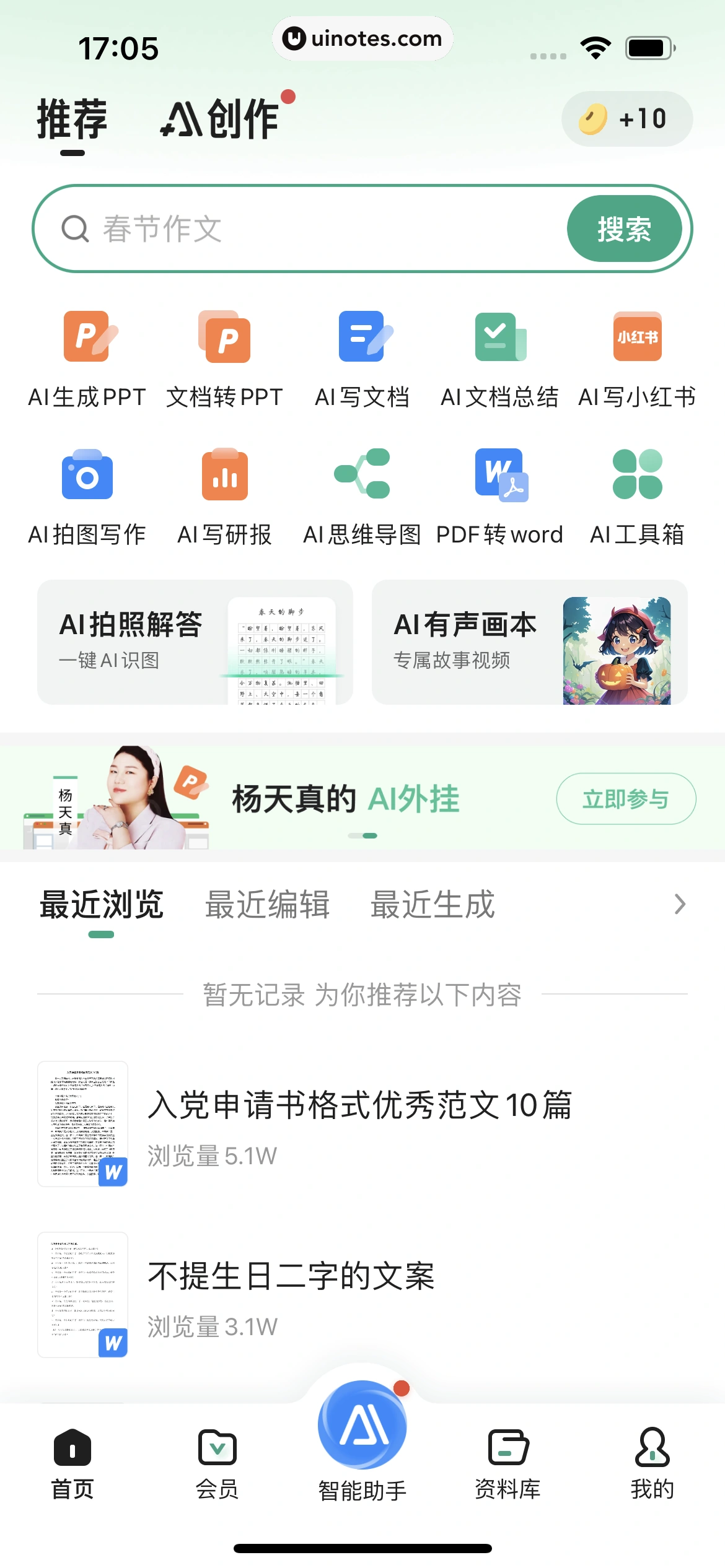Launch the AI写文档 tool
Image resolution: width=725 pixels, height=1568 pixels.
pyautogui.click(x=363, y=356)
